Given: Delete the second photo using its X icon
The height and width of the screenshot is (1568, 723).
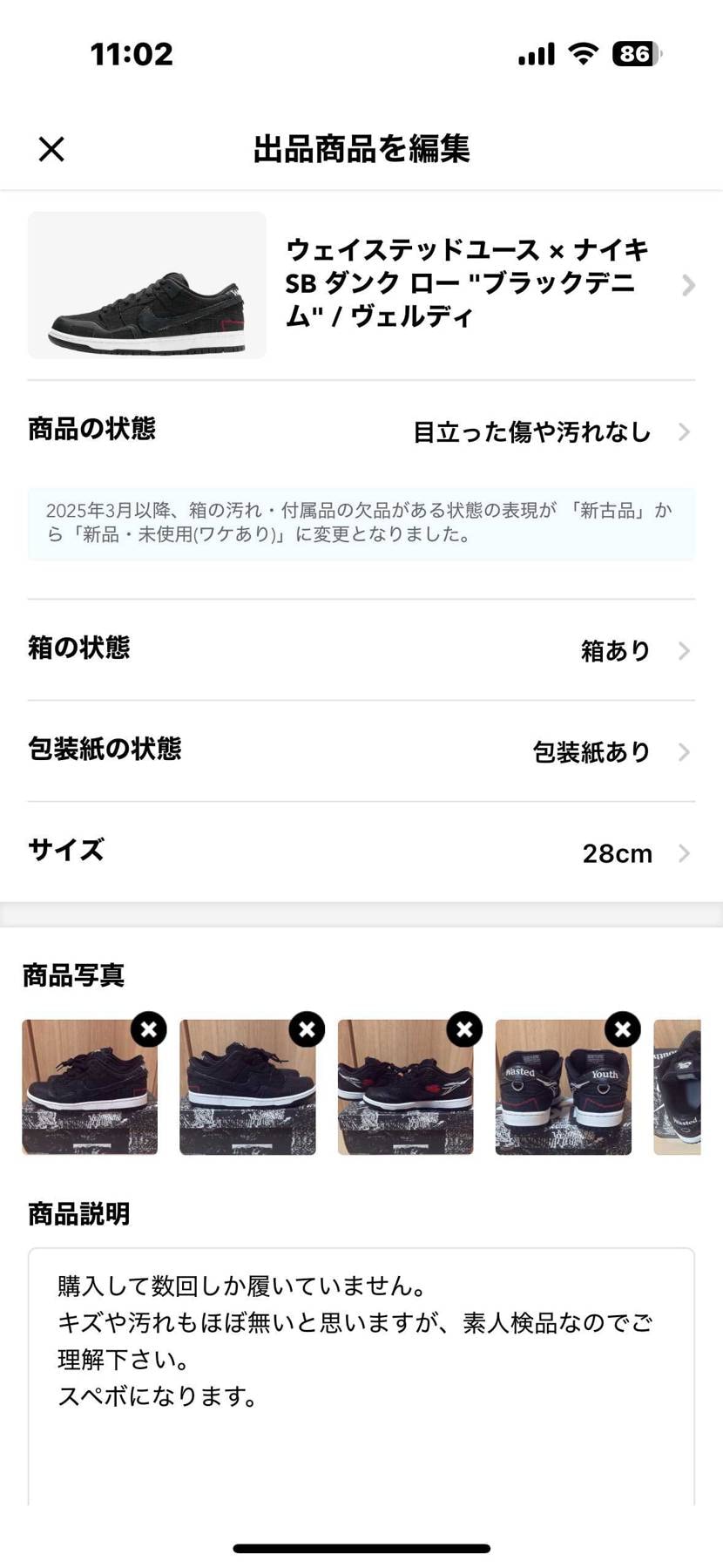Looking at the screenshot, I should pyautogui.click(x=307, y=1029).
